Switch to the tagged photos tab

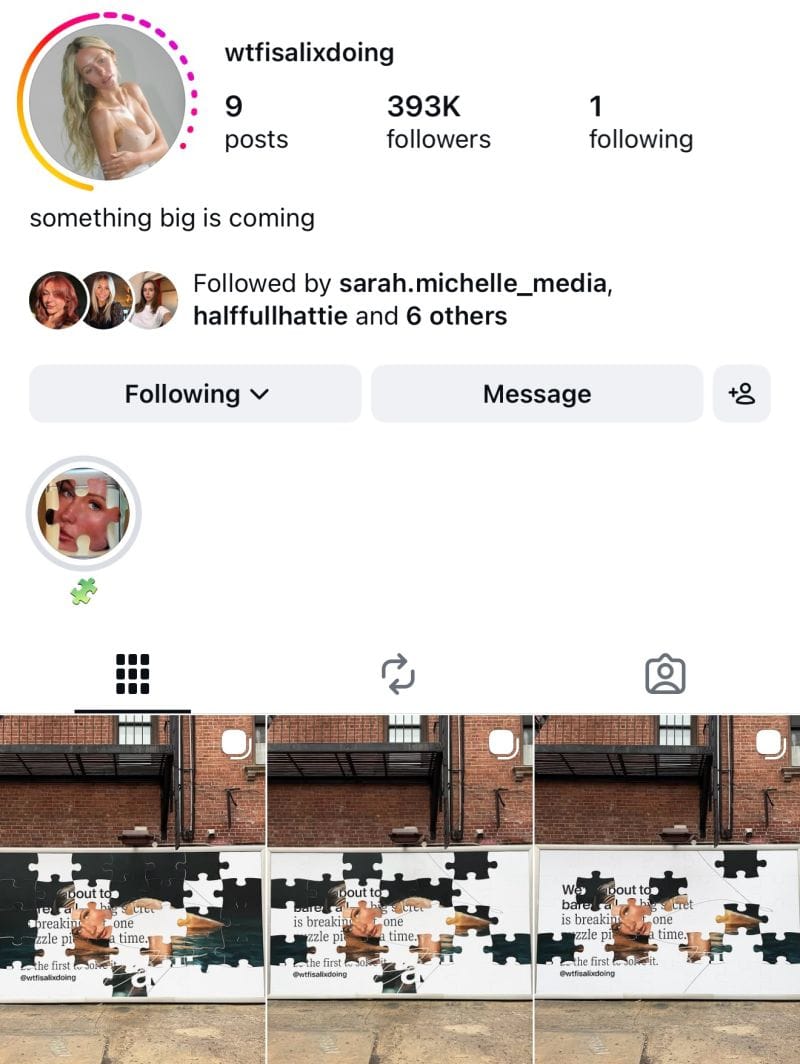point(665,675)
